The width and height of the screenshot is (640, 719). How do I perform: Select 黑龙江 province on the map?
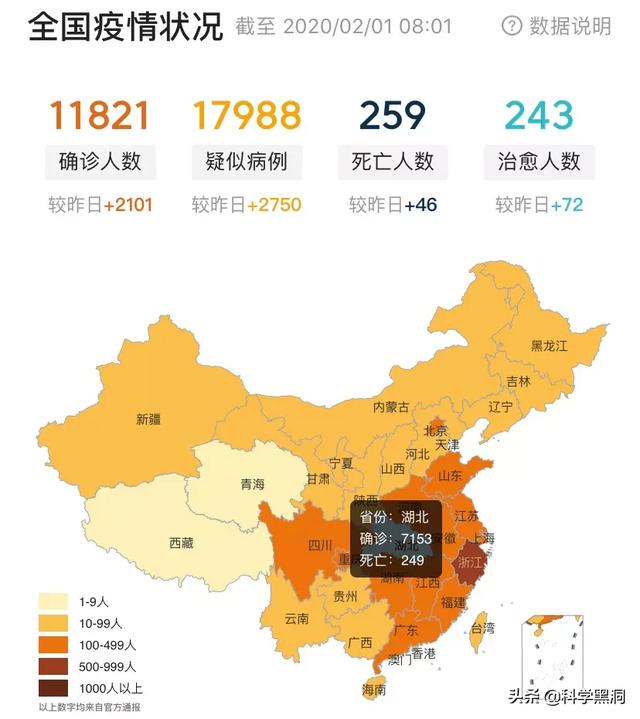point(548,346)
